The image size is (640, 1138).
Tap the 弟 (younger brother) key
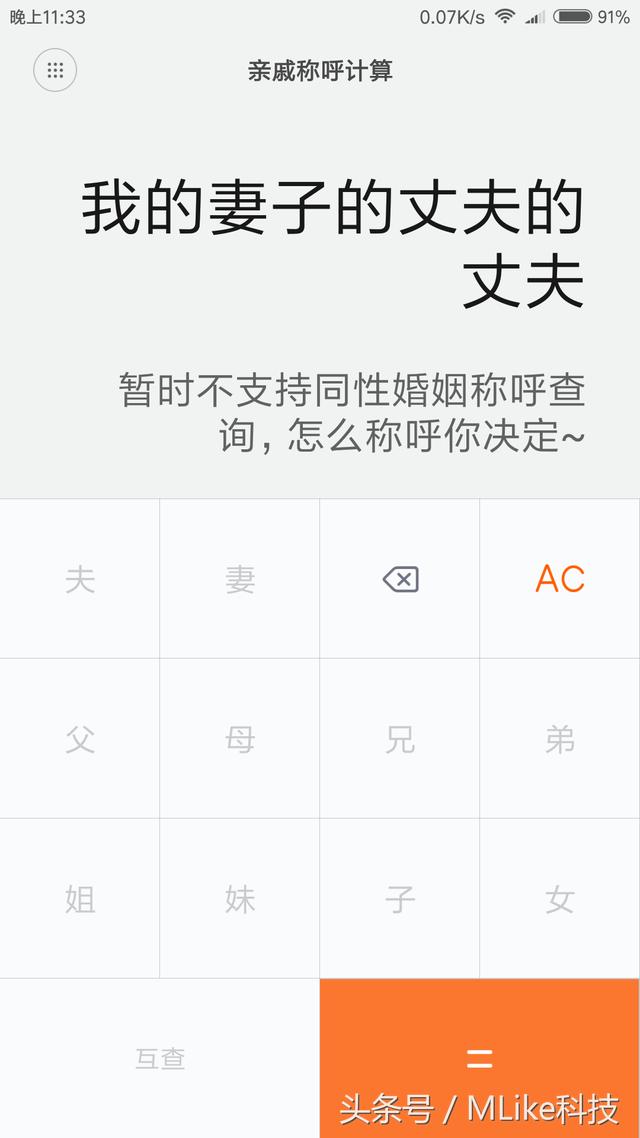point(560,739)
